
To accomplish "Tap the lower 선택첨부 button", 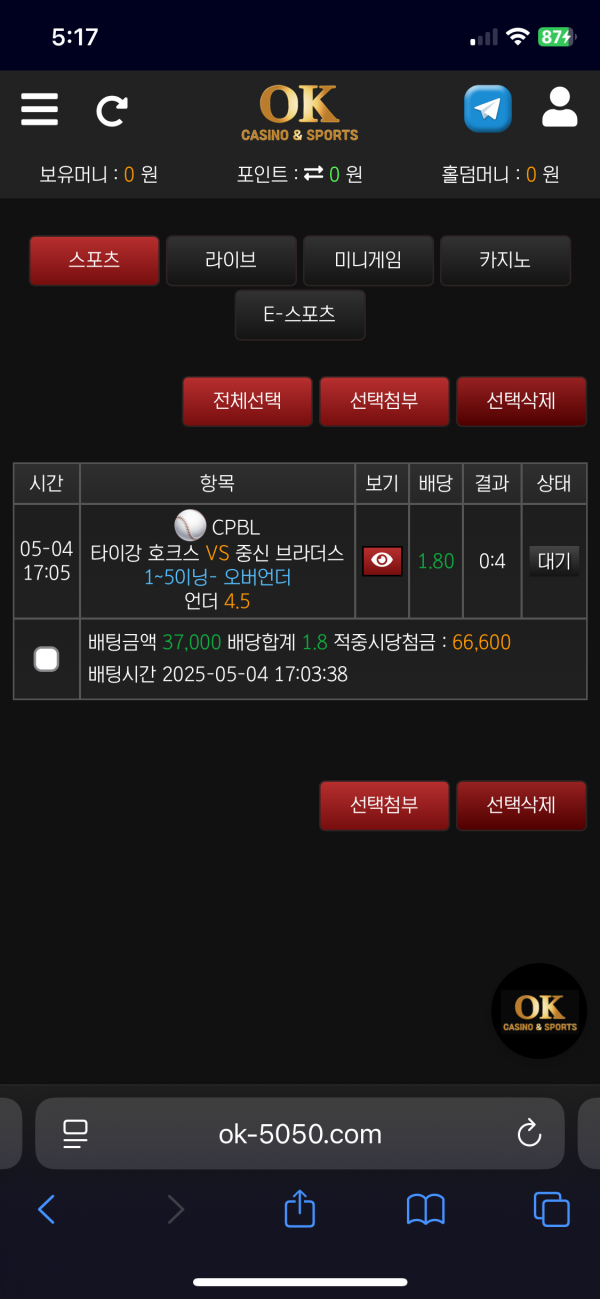I will click(384, 805).
